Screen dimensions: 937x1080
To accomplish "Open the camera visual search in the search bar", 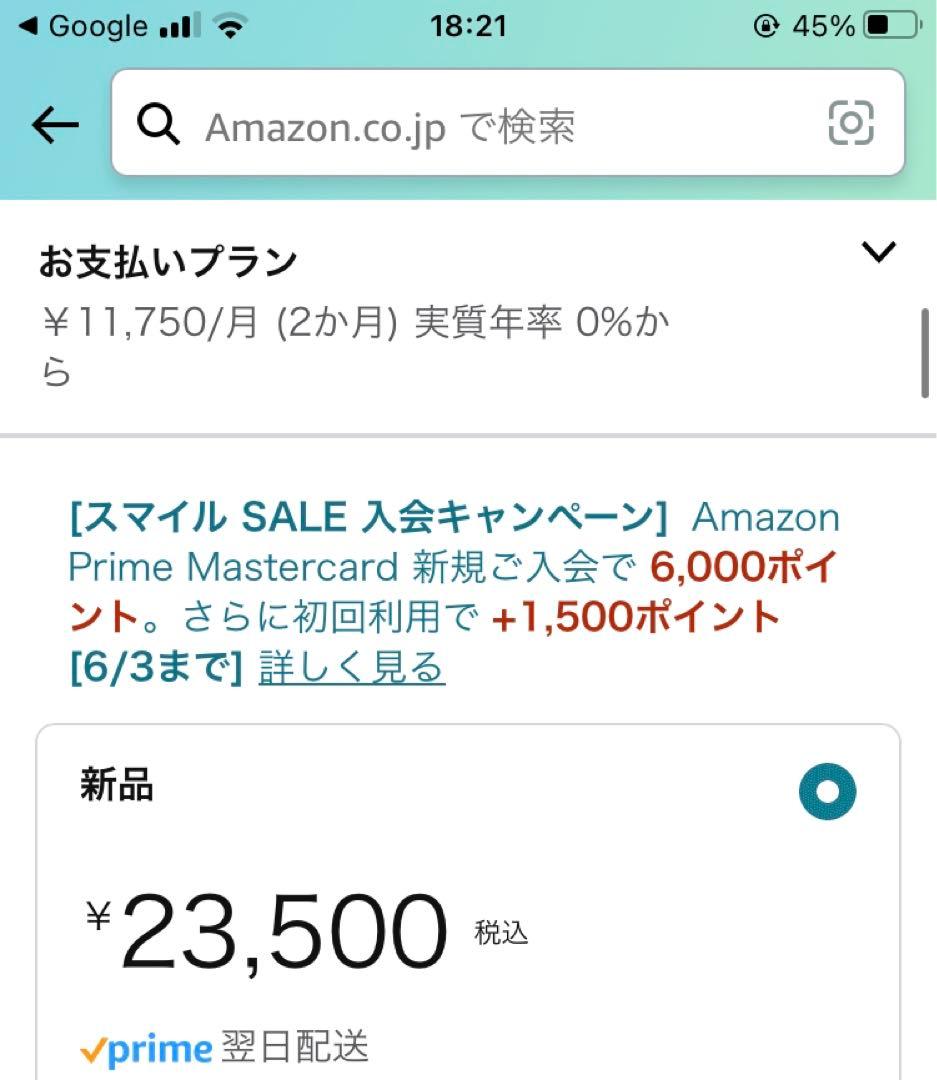I will tap(852, 125).
